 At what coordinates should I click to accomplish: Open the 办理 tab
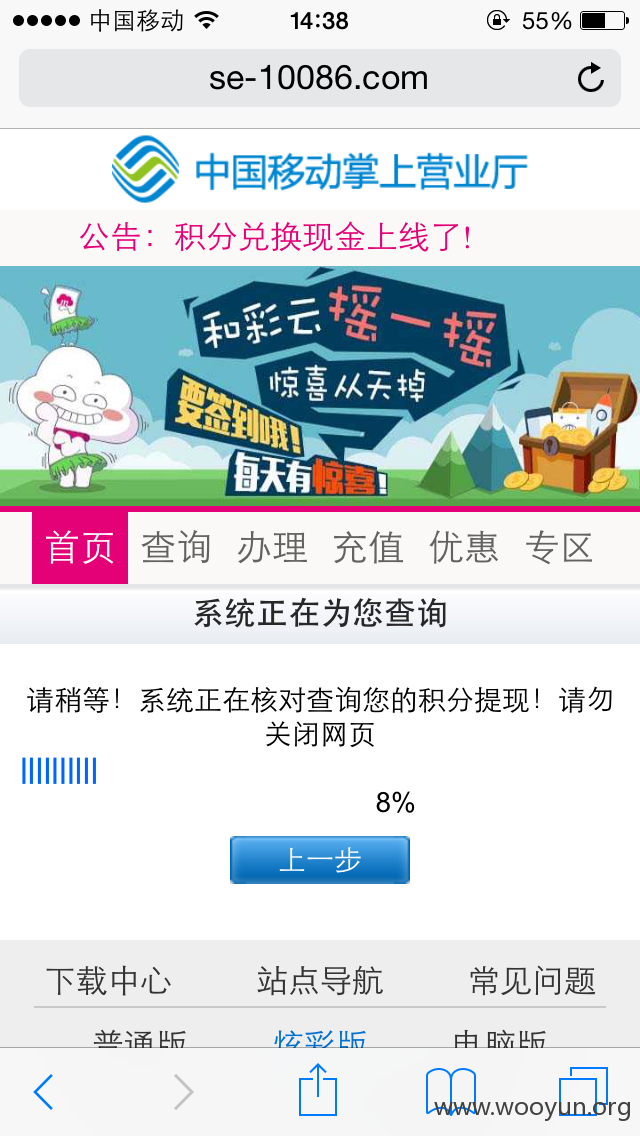point(273,548)
